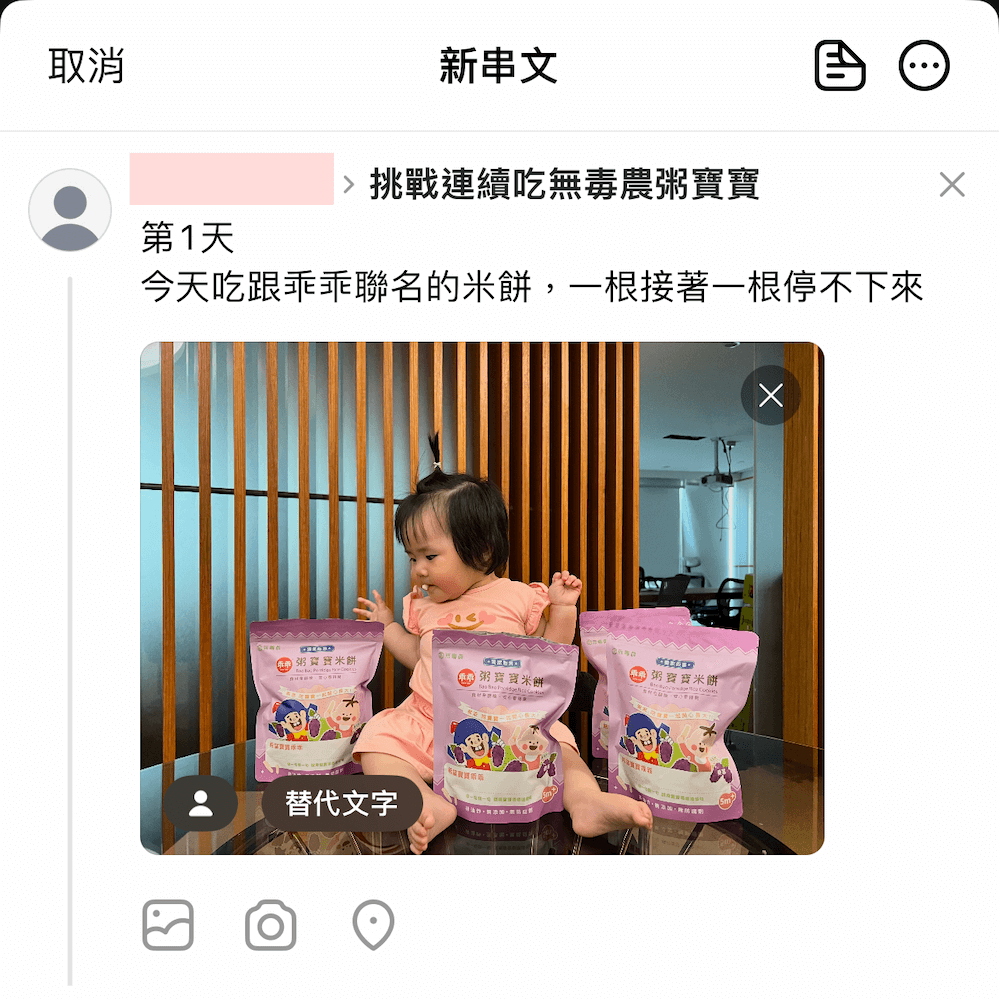Tap 取消 to cancel the new thread

[x=86, y=67]
